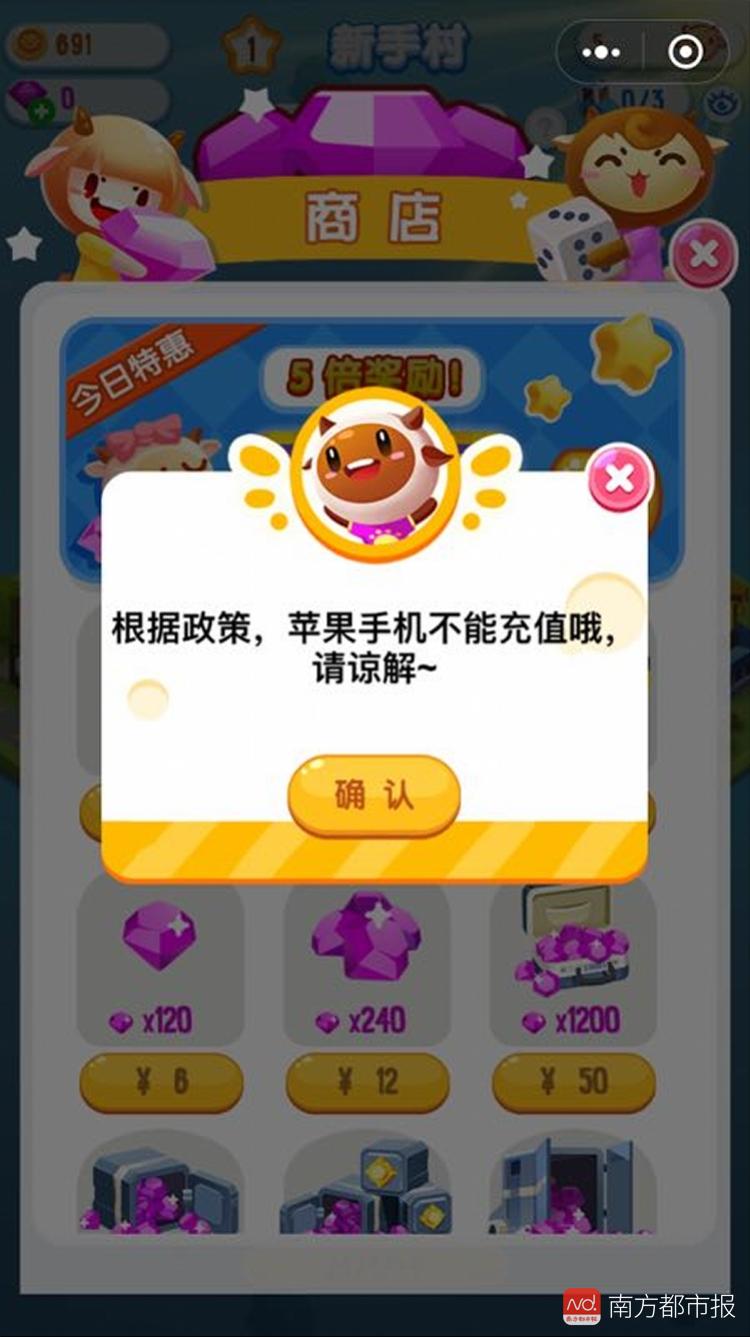The image size is (750, 1337).
Task: Exit the mini program via the circle icon
Action: [685, 52]
